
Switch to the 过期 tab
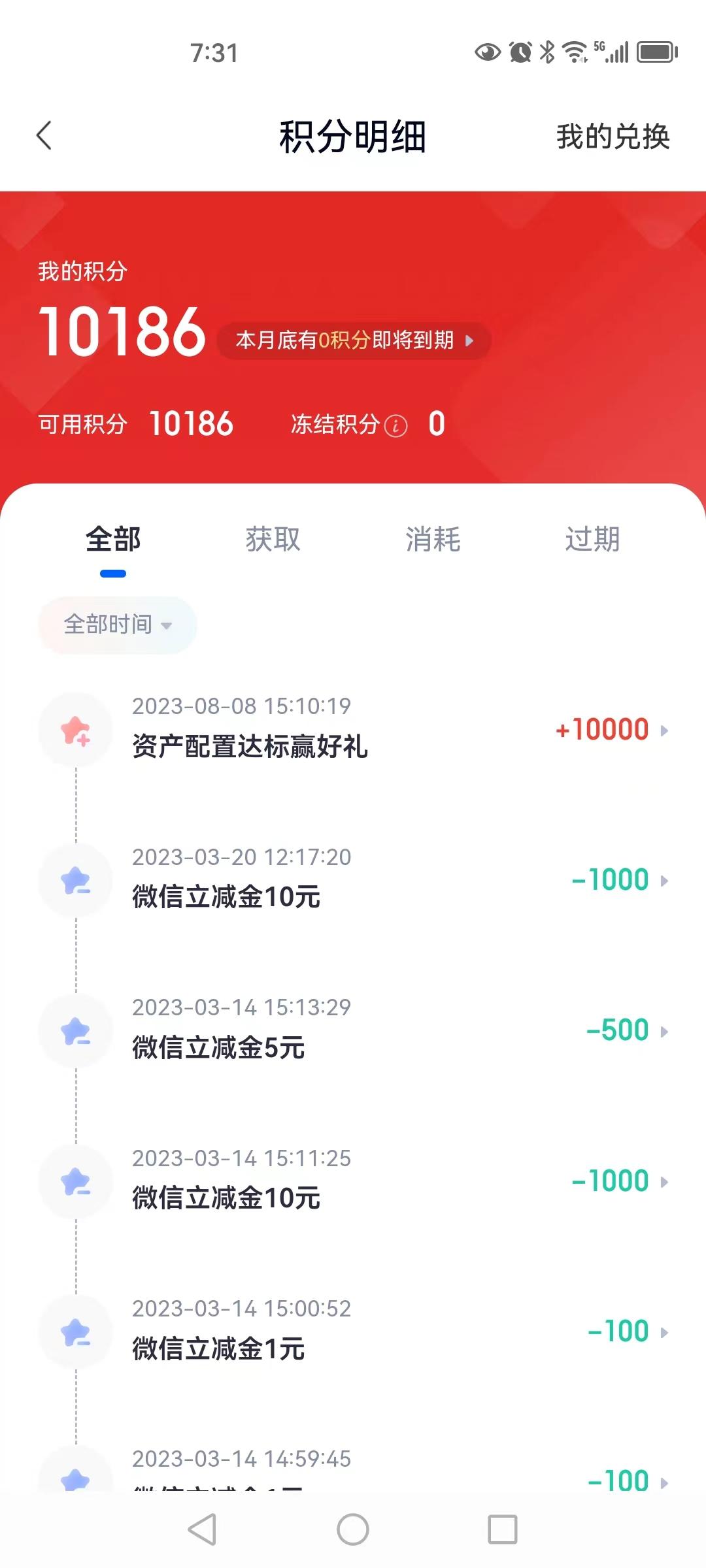592,540
